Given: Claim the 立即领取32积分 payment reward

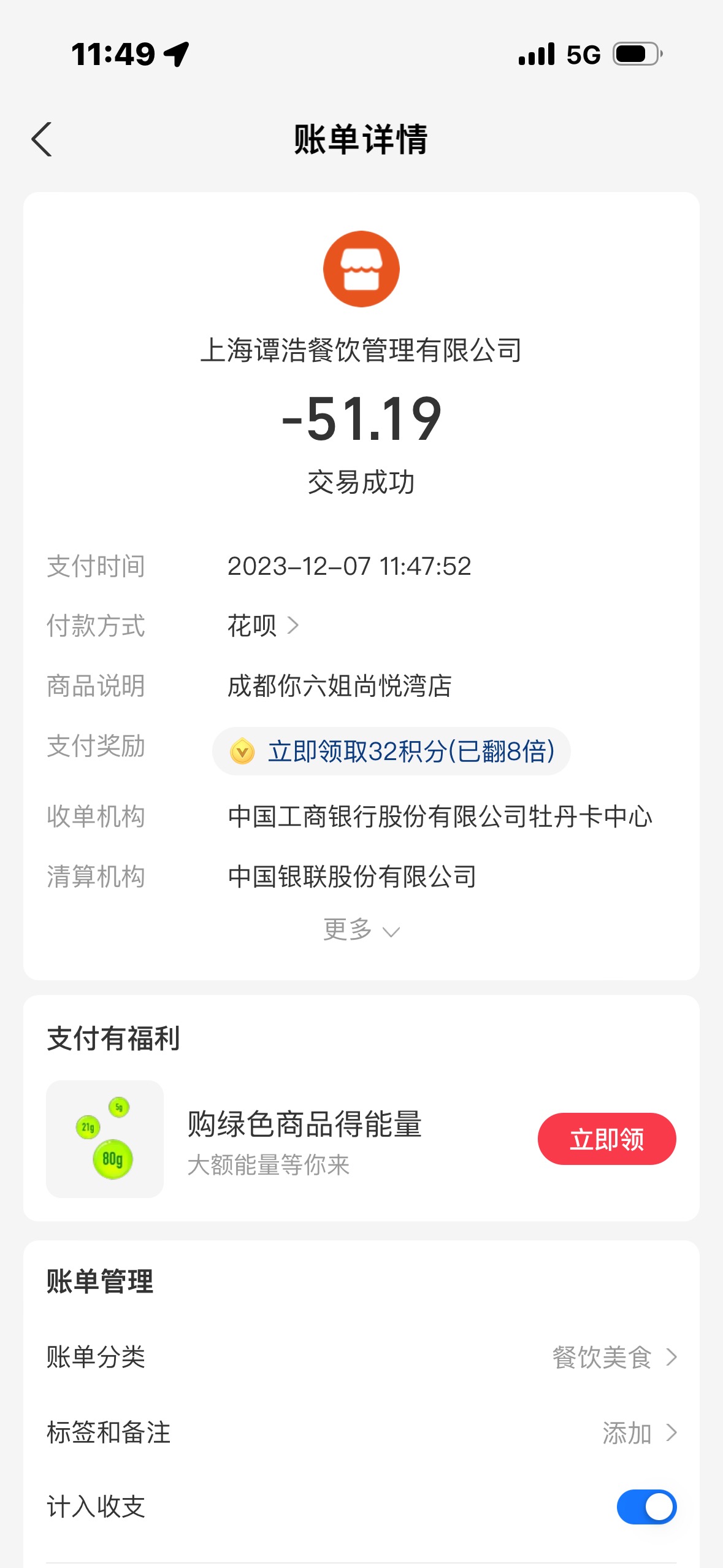Looking at the screenshot, I should point(391,751).
